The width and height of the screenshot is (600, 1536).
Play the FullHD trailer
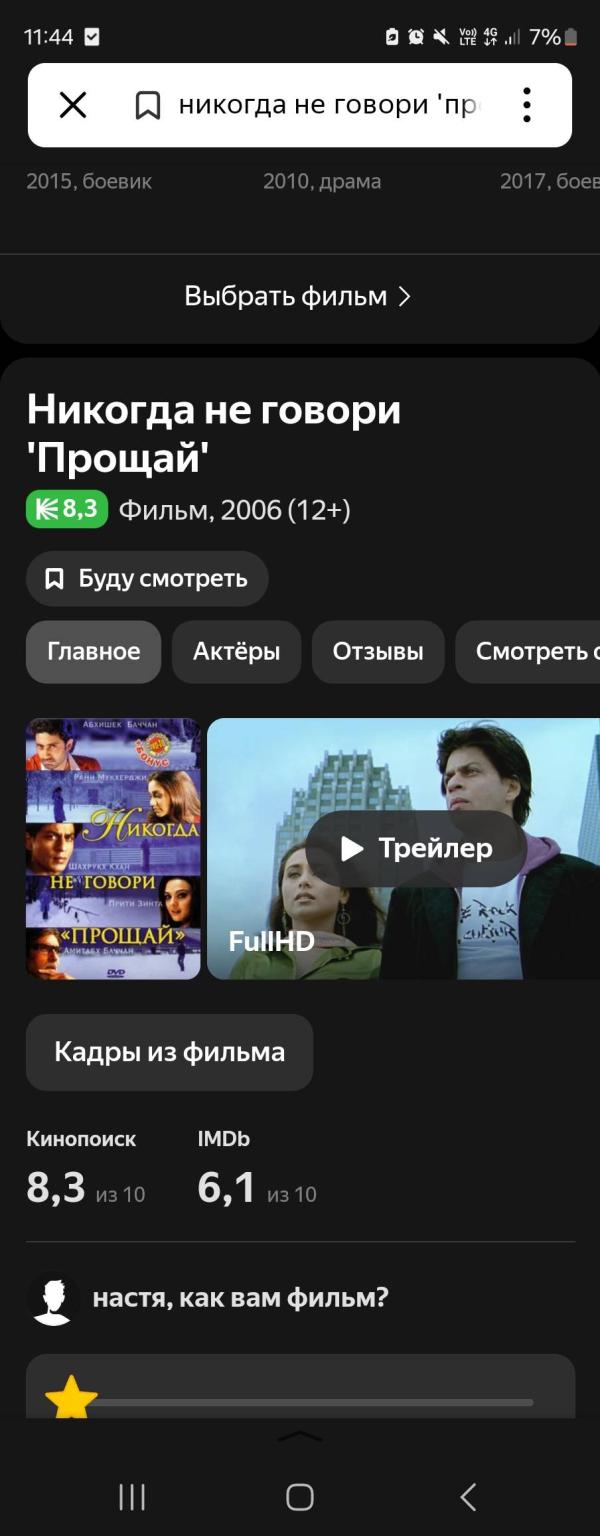(416, 849)
